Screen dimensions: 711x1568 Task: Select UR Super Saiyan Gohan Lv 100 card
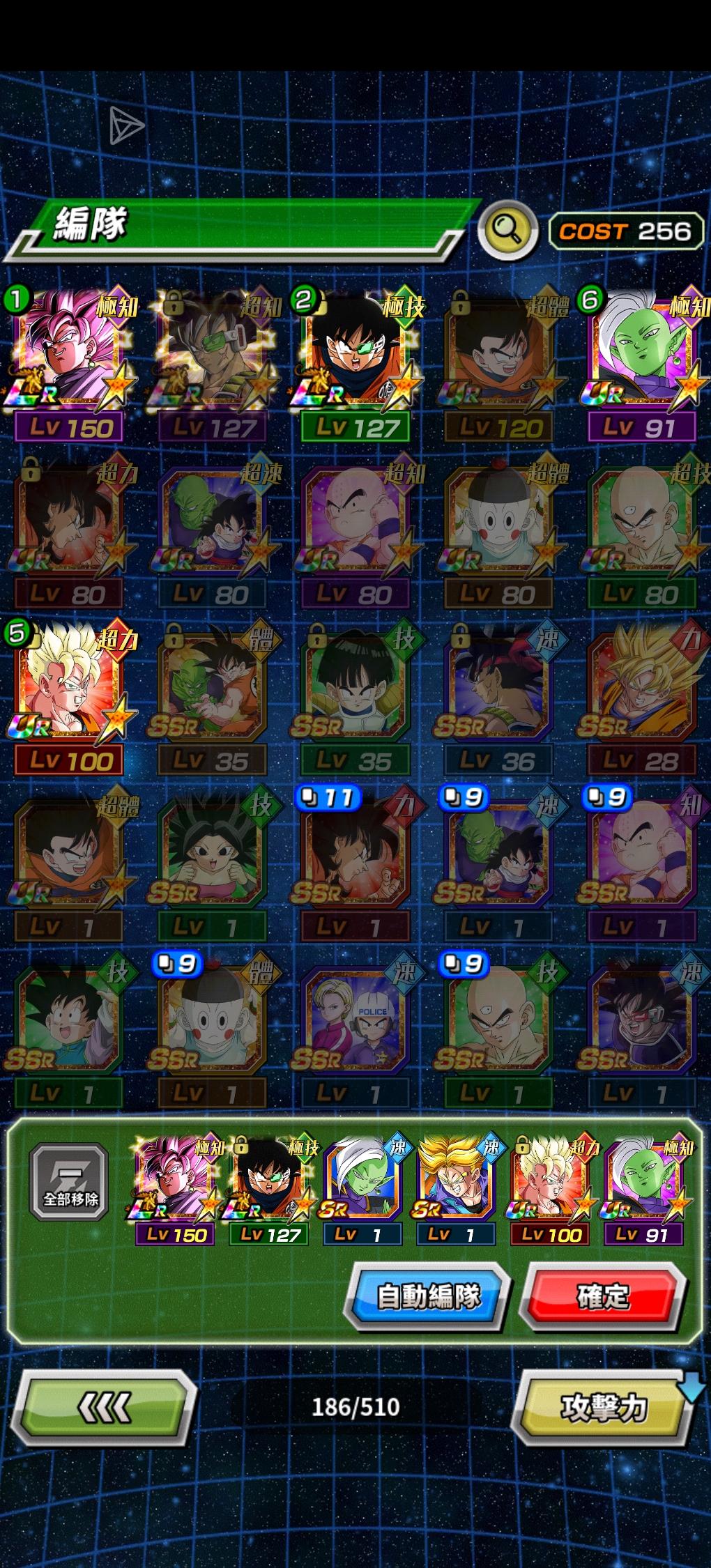(x=70, y=683)
